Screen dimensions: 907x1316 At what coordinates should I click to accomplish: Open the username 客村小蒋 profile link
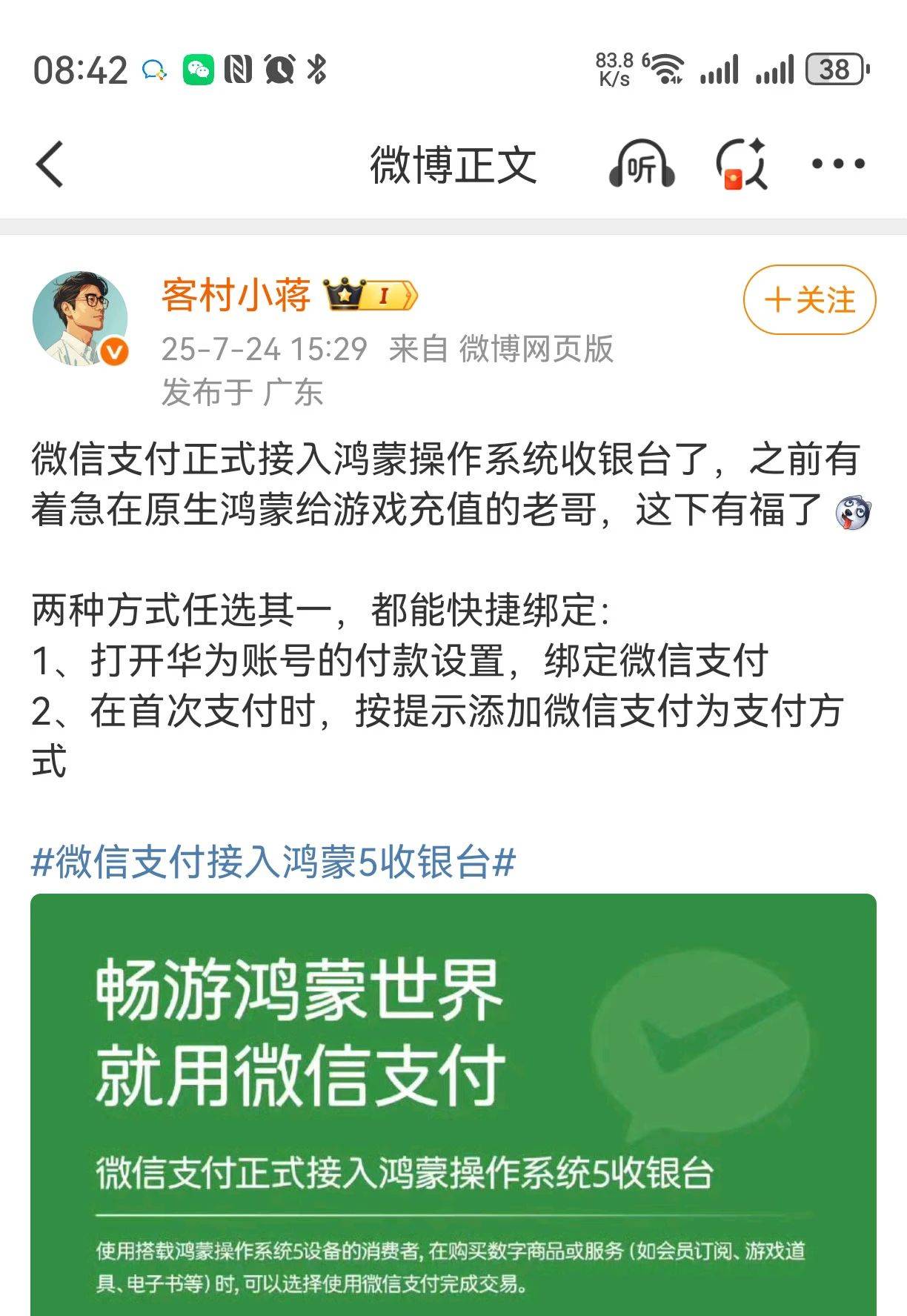pos(236,296)
